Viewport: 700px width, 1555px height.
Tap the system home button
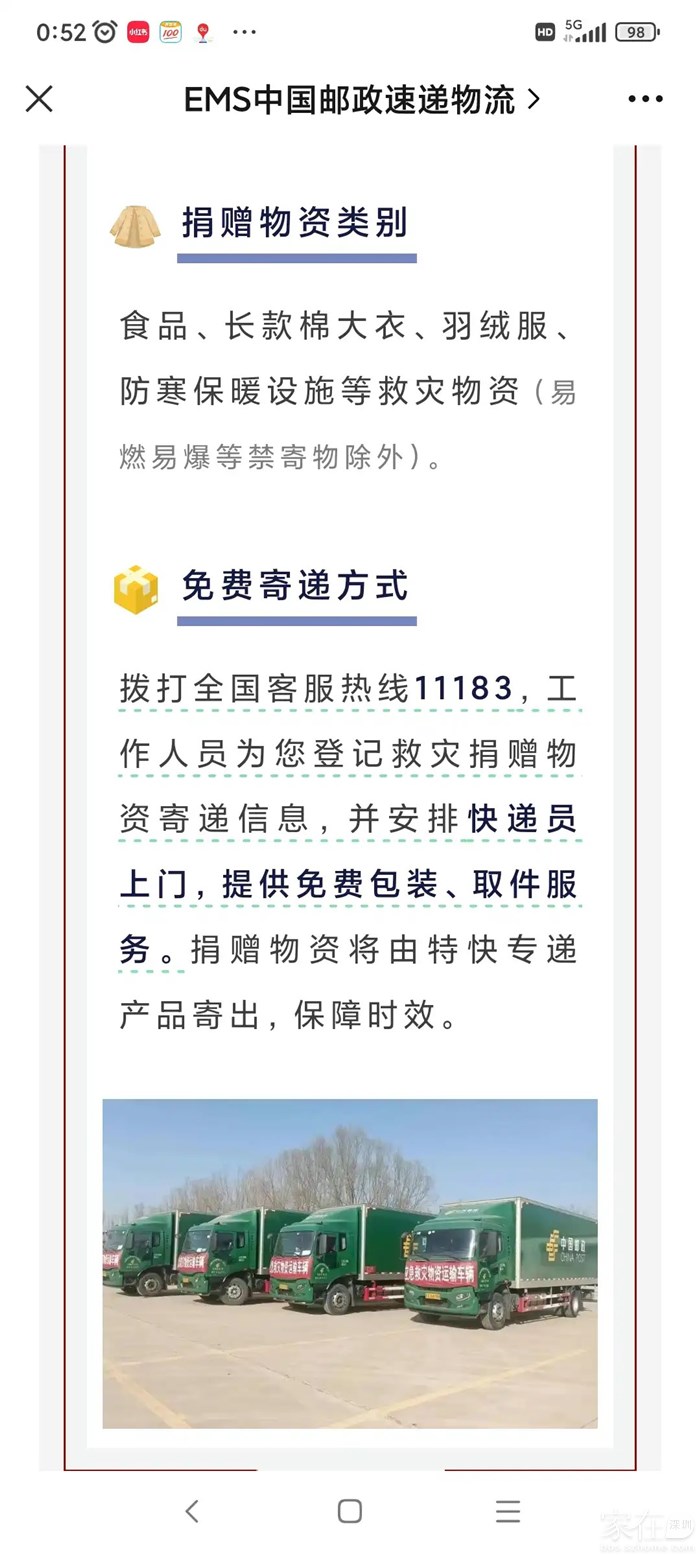tap(349, 1510)
